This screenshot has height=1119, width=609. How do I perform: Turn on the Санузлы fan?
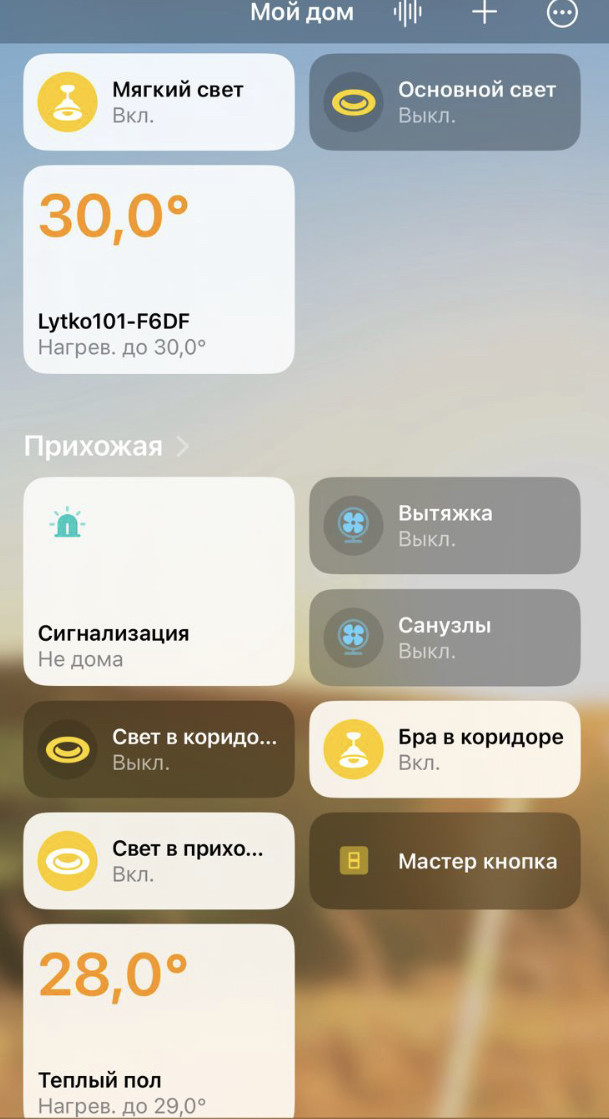click(x=353, y=637)
